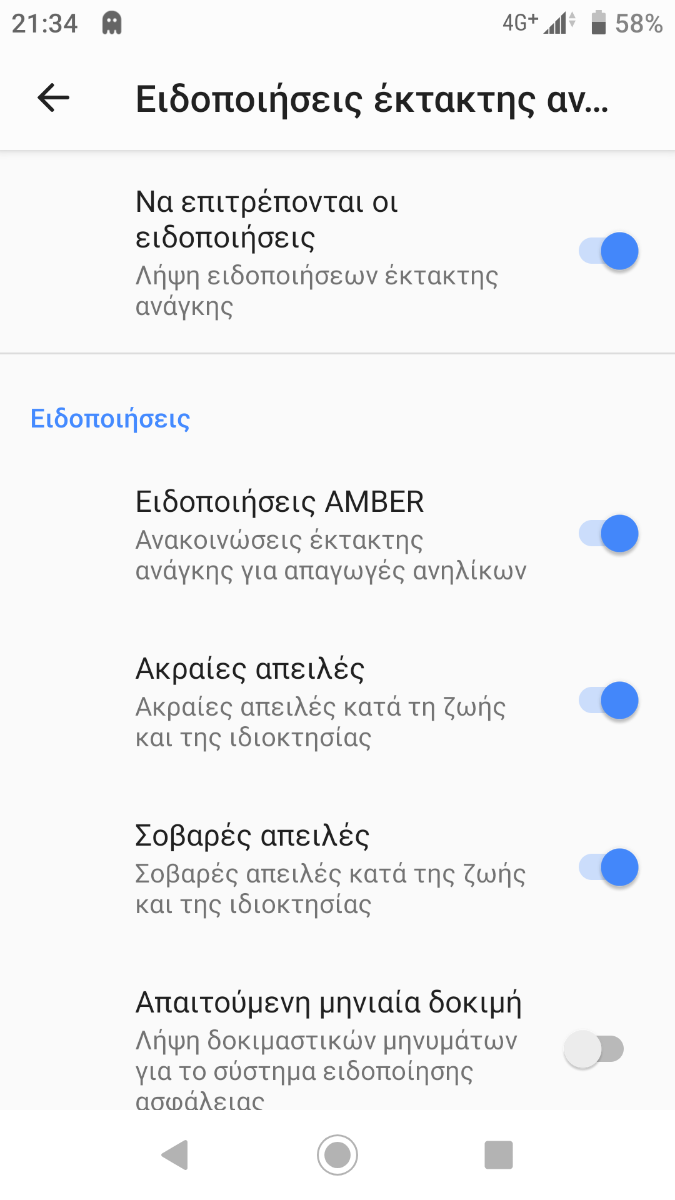The image size is (675, 1200).
Task: Turn off 'Να επιτρέπονται οι ειδοποιήσεις' switch
Action: [x=608, y=251]
